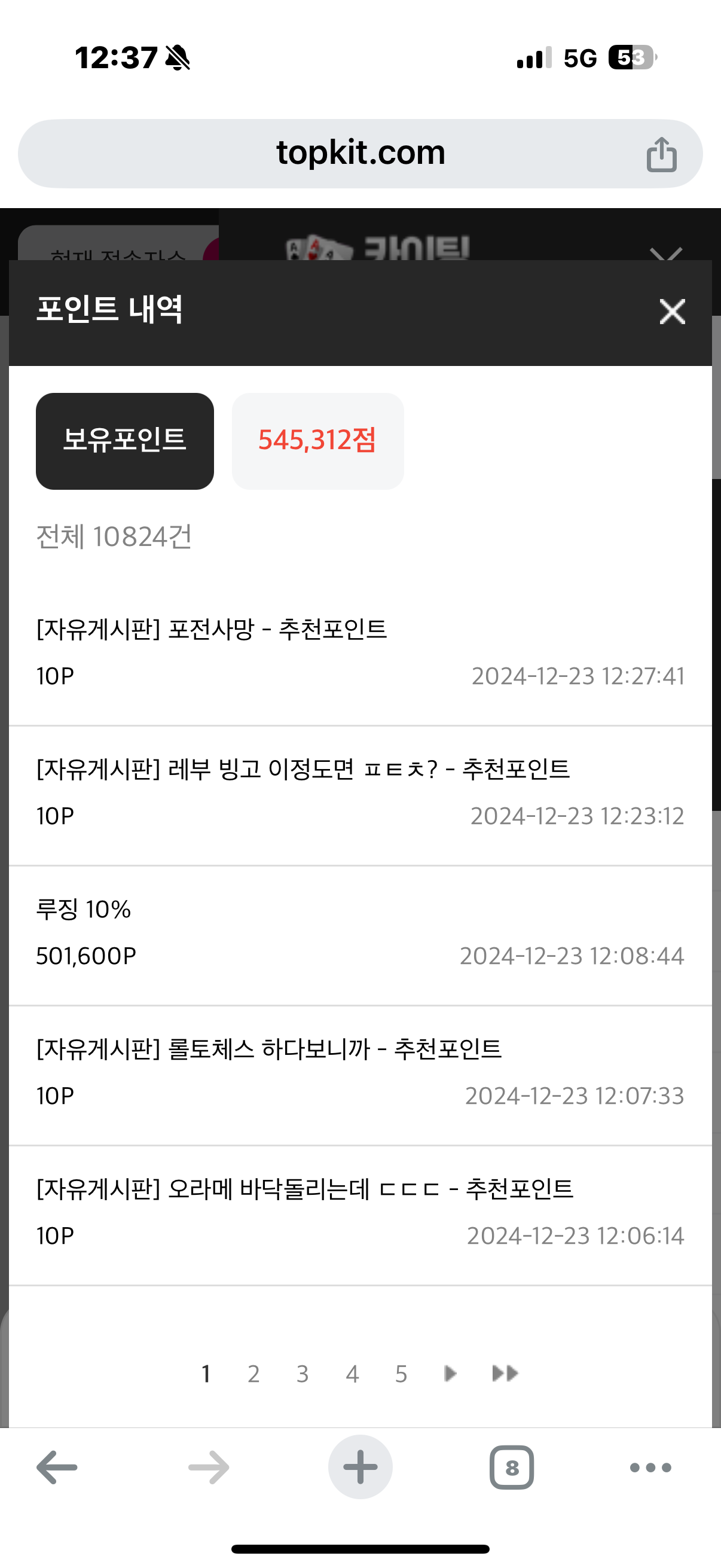View the 8 open tabs
Screen dimensions: 721x1568
click(x=512, y=1468)
